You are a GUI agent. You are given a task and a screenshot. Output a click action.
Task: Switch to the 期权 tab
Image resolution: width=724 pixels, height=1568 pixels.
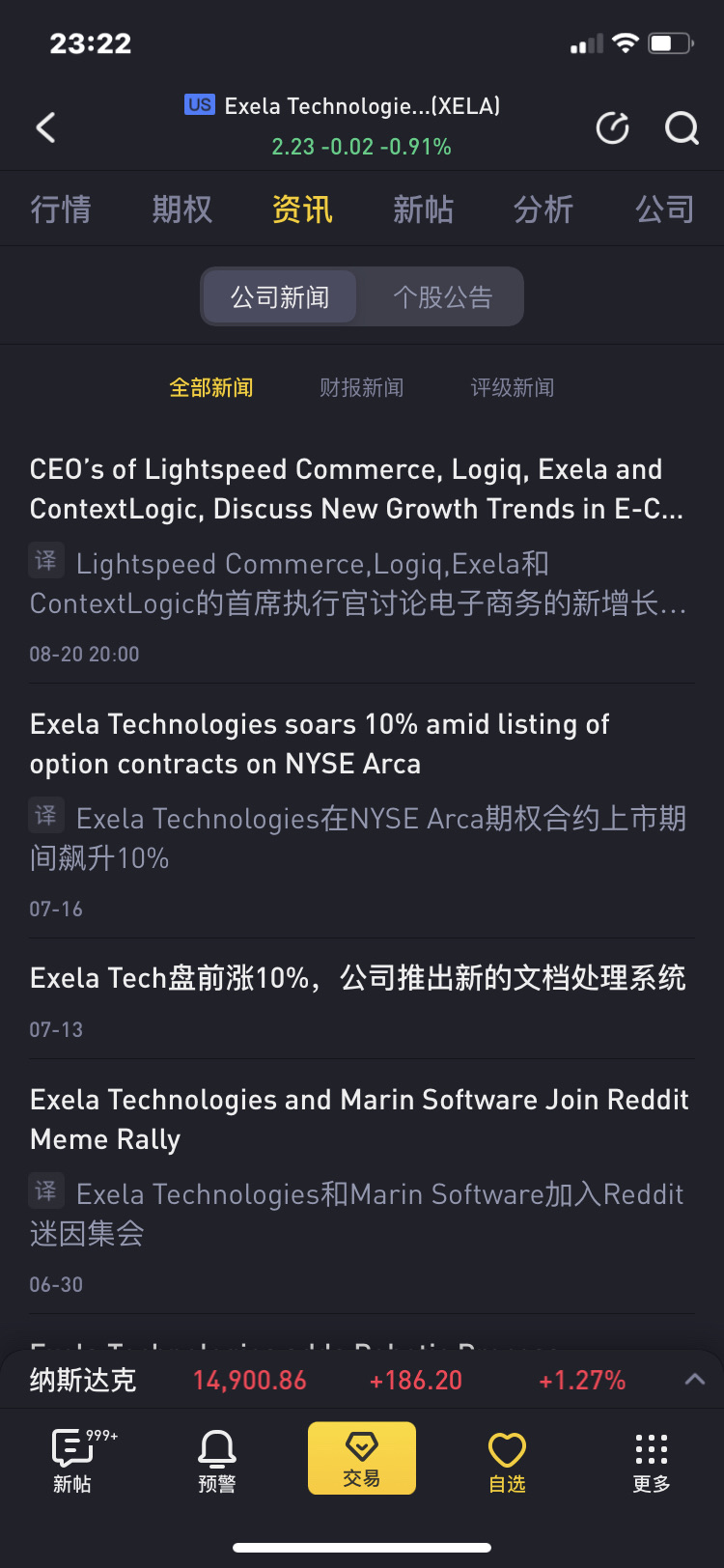click(x=181, y=209)
